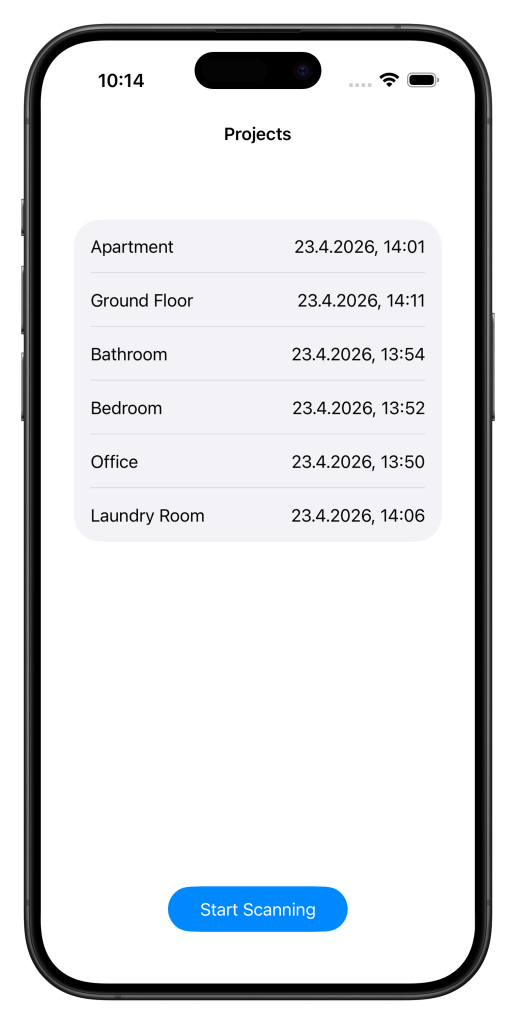Tap the Laundry Room project
This screenshot has width=516, height=1024.
[x=257, y=515]
